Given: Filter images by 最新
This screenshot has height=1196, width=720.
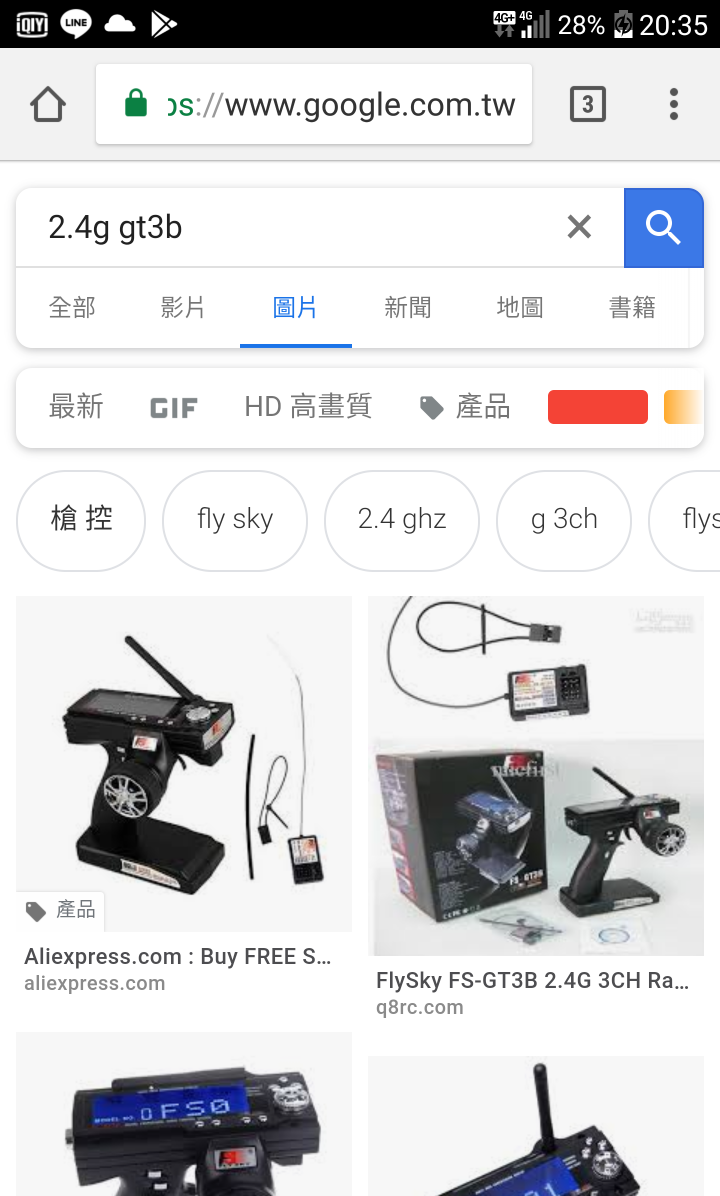Looking at the screenshot, I should [x=76, y=407].
